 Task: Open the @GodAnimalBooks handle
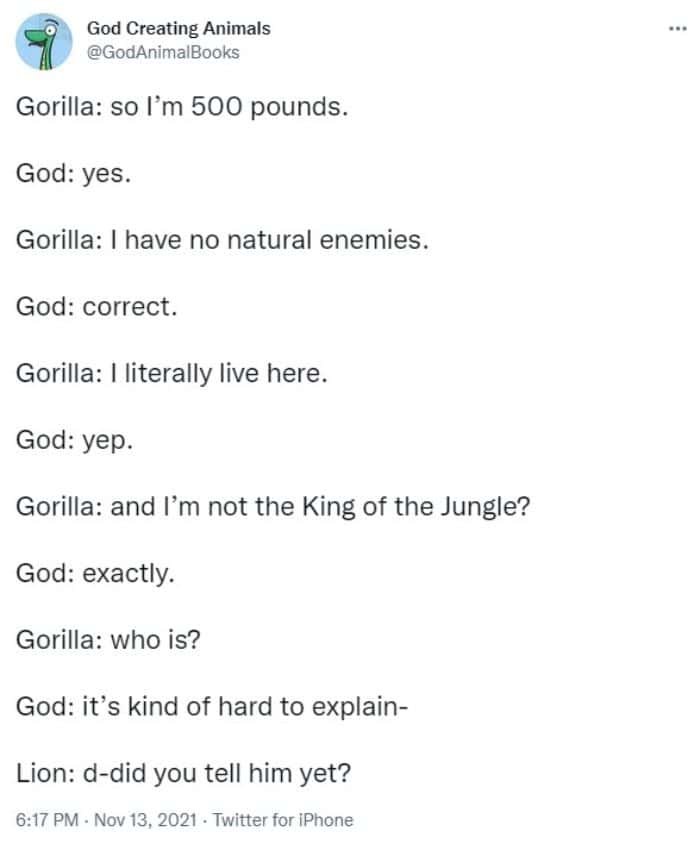tap(163, 52)
